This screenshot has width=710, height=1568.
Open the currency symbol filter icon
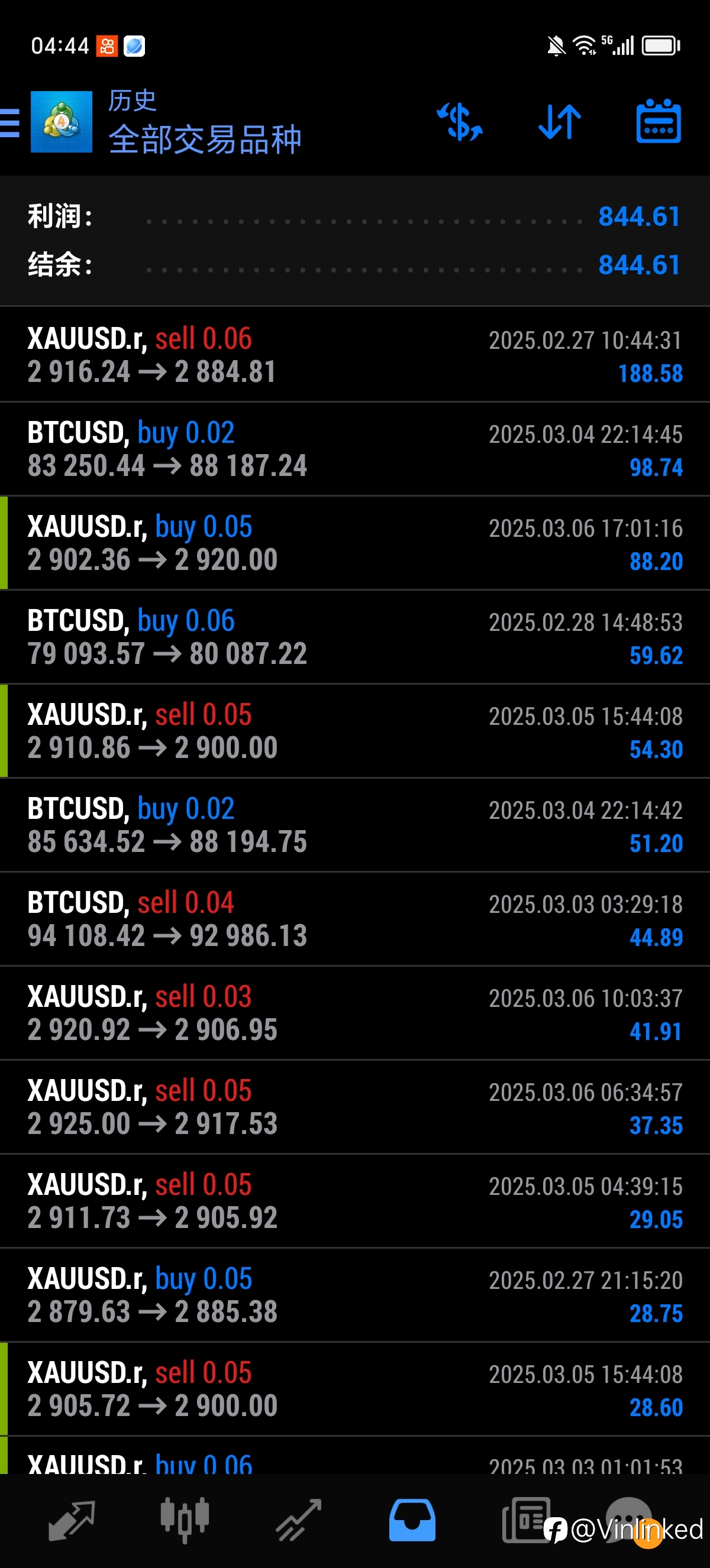pos(460,122)
